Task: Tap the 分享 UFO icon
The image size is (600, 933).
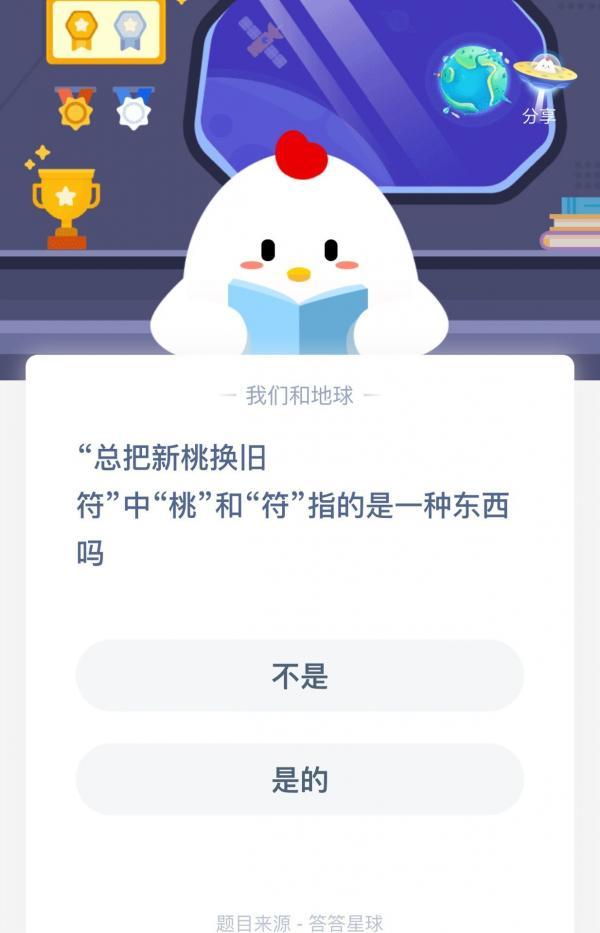Action: (x=542, y=80)
